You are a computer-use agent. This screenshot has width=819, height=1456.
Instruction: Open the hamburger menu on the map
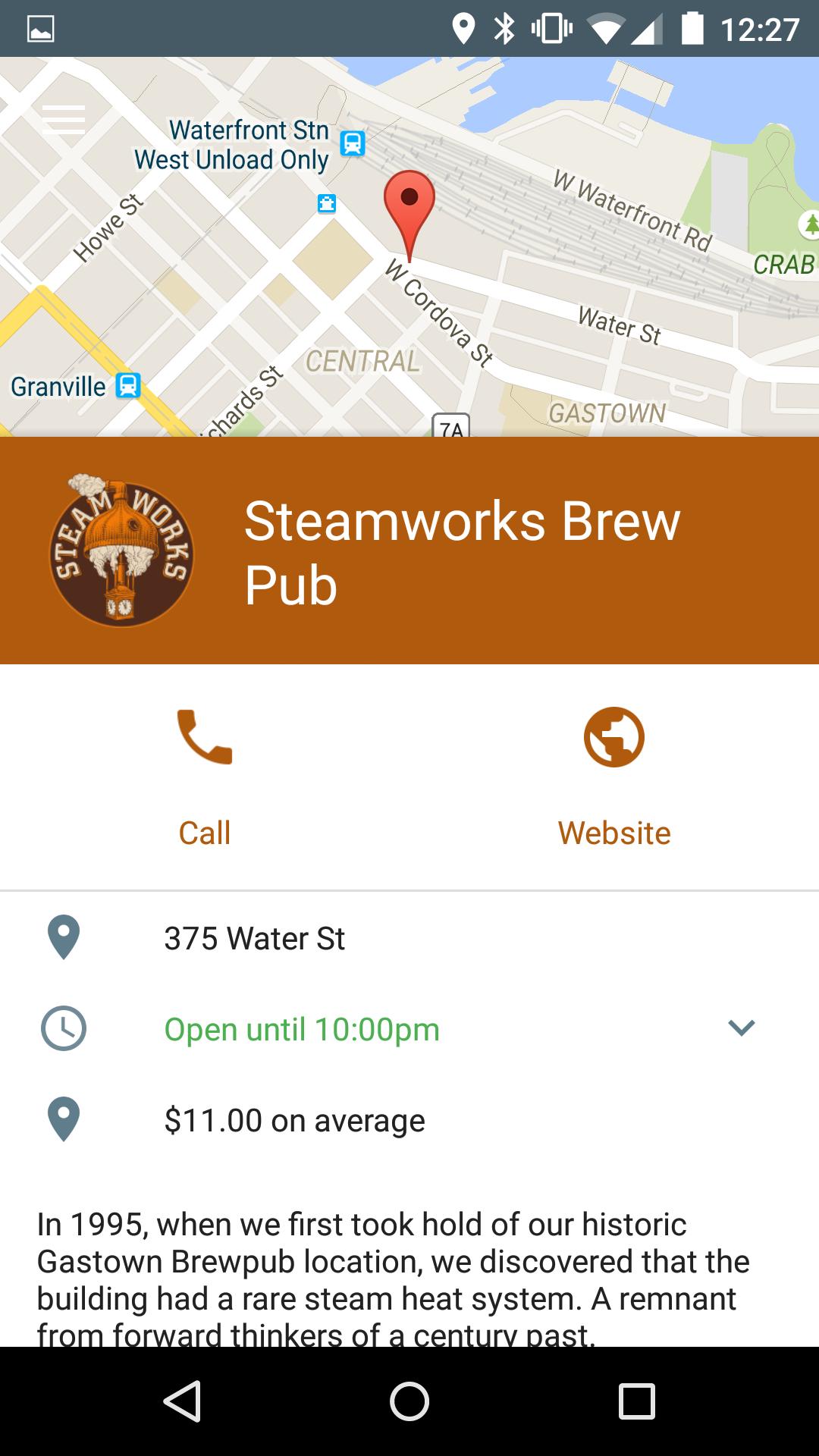coord(64,118)
